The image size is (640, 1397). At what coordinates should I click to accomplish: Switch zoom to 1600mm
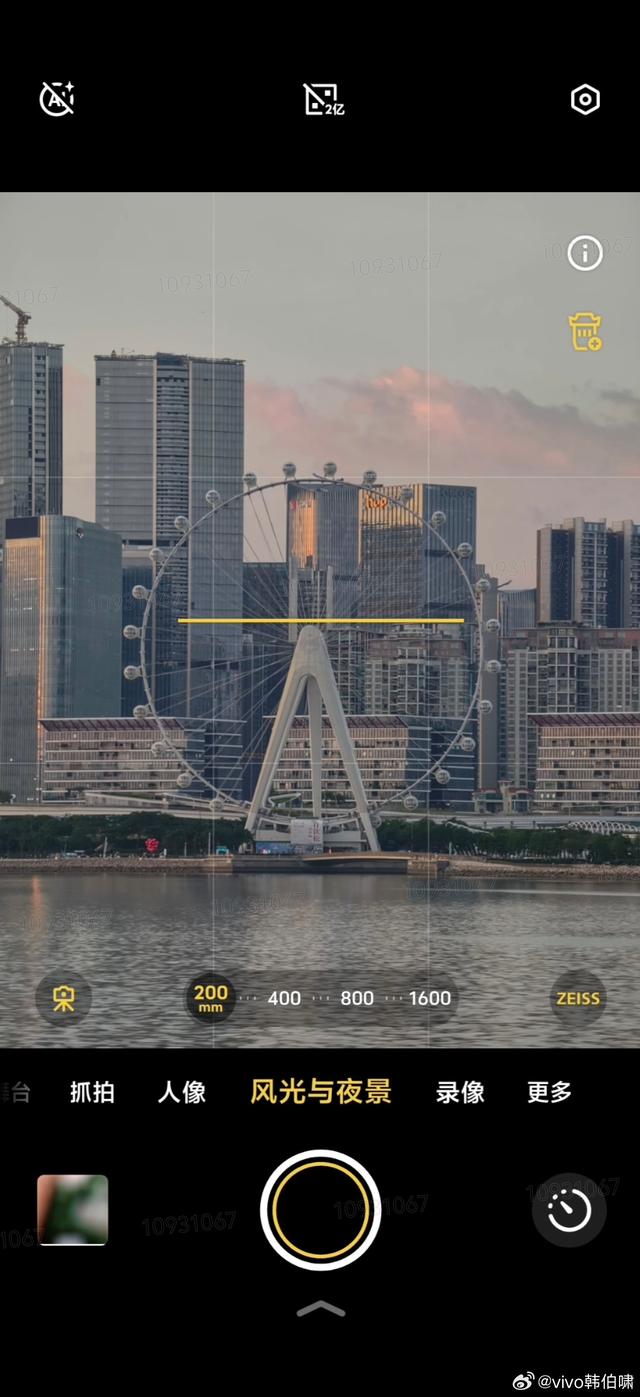pos(430,998)
